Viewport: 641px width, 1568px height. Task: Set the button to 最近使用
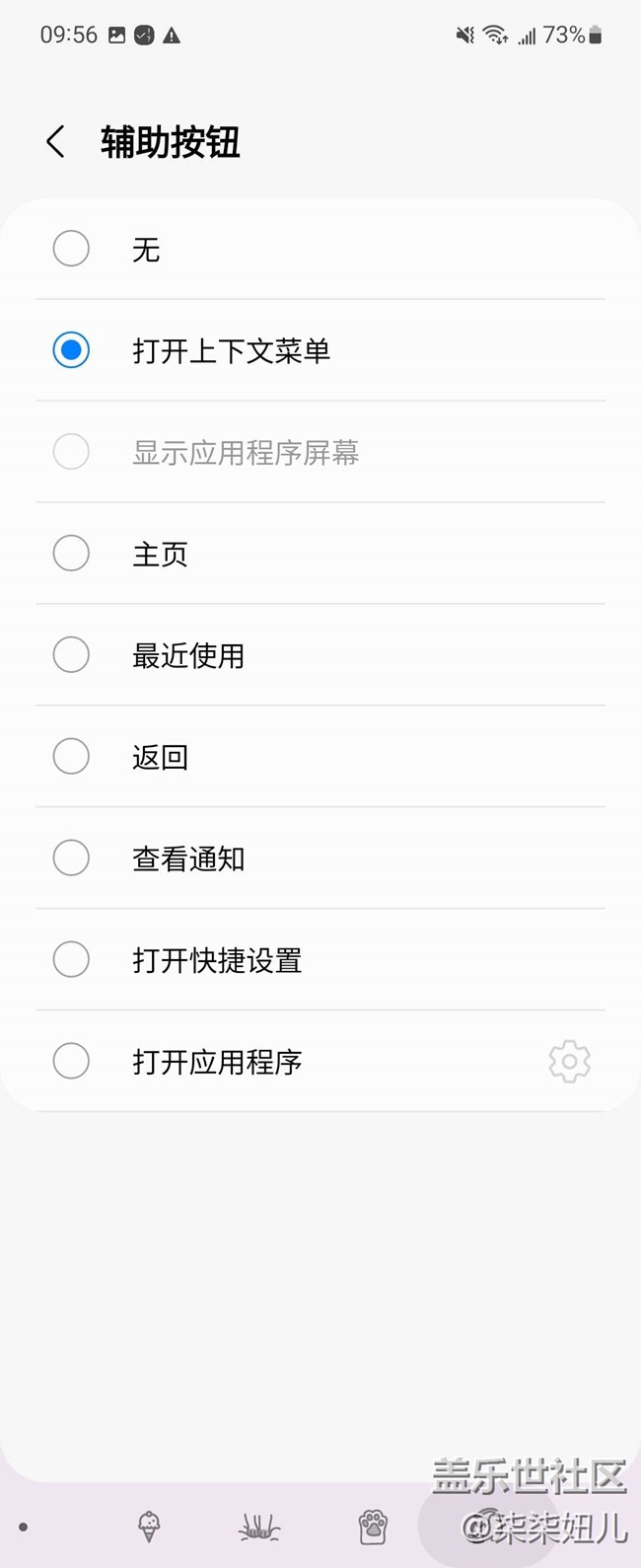coord(71,655)
